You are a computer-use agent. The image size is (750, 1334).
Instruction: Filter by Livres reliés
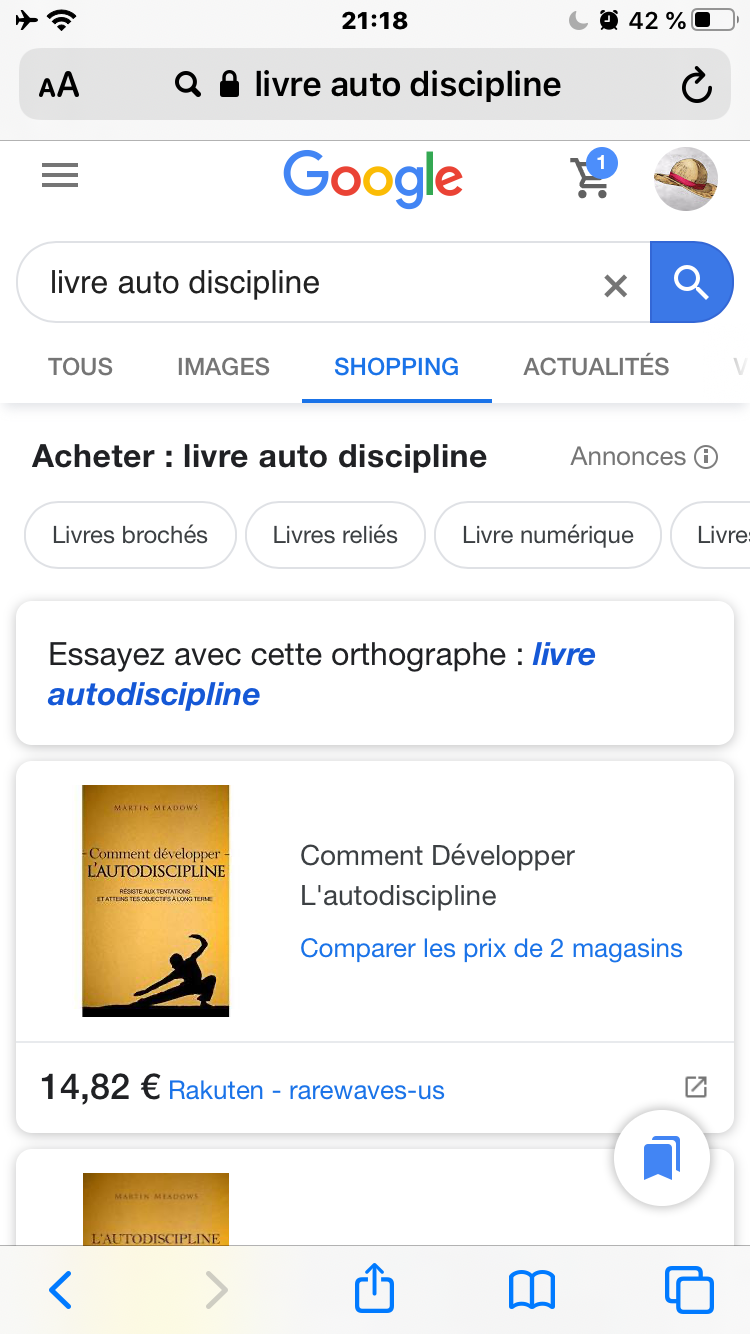click(335, 535)
